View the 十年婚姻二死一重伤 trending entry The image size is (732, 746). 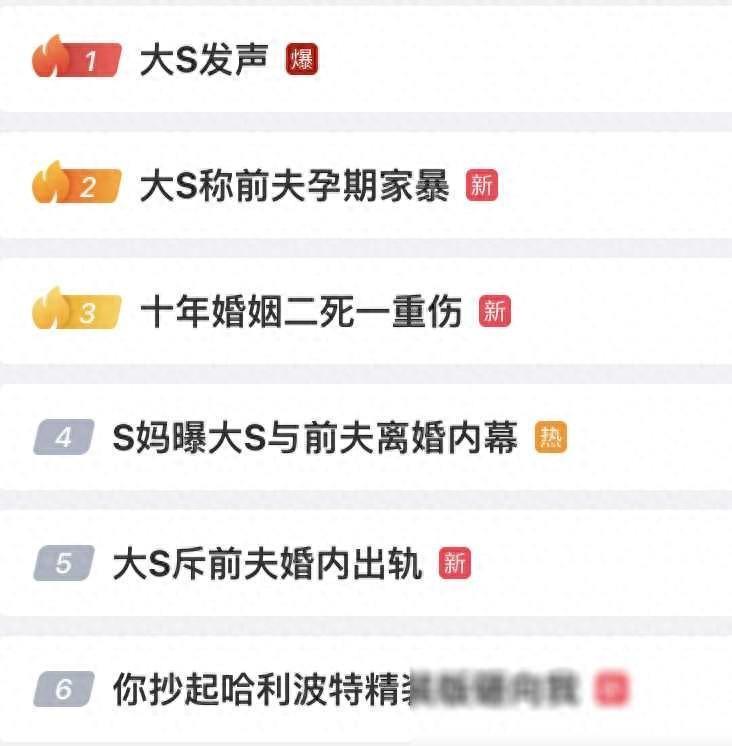[301, 313]
